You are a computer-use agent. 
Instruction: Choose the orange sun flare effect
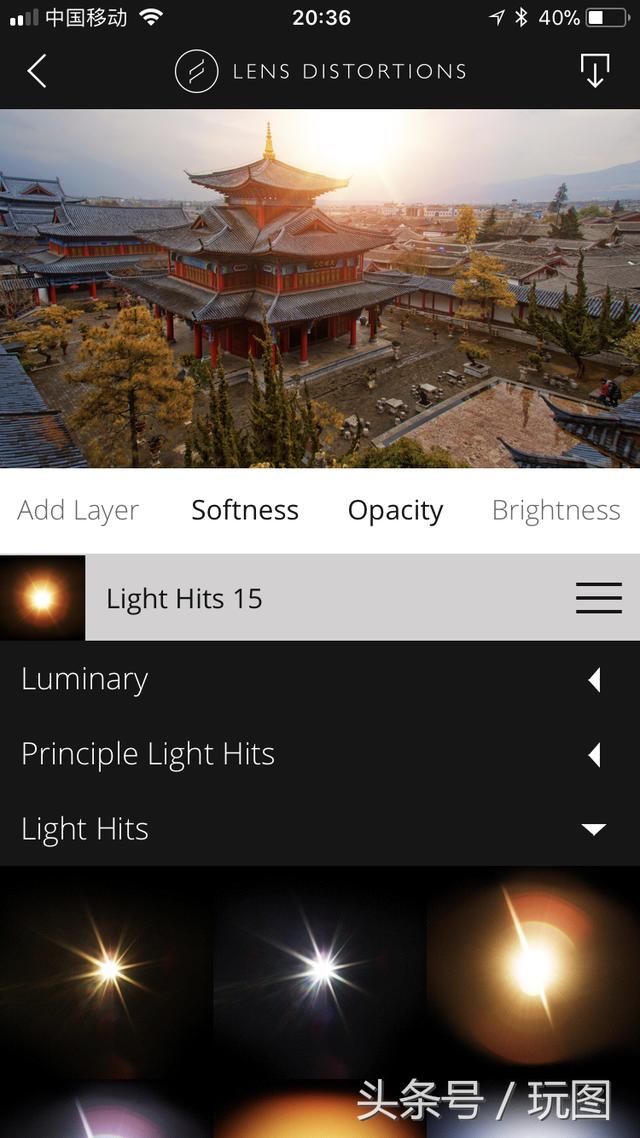click(533, 968)
